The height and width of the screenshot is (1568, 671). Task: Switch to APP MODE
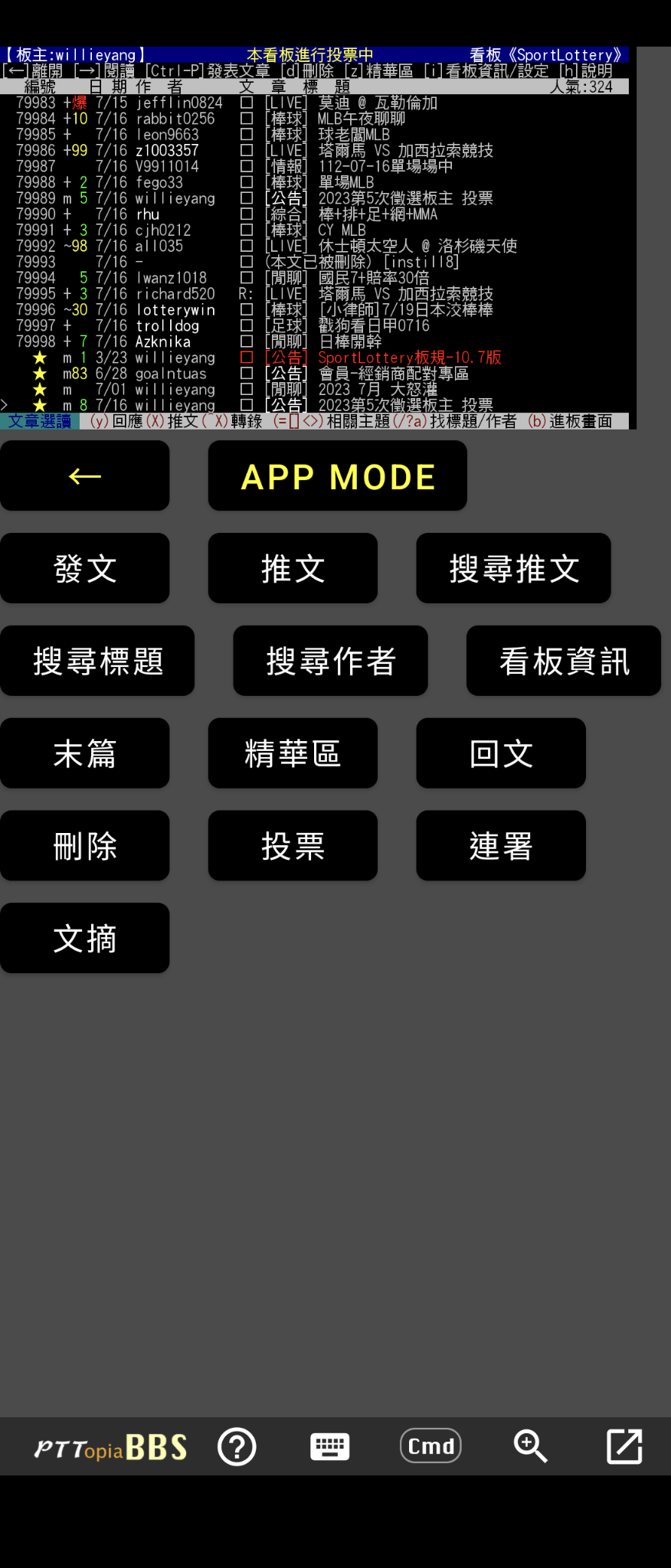click(337, 475)
